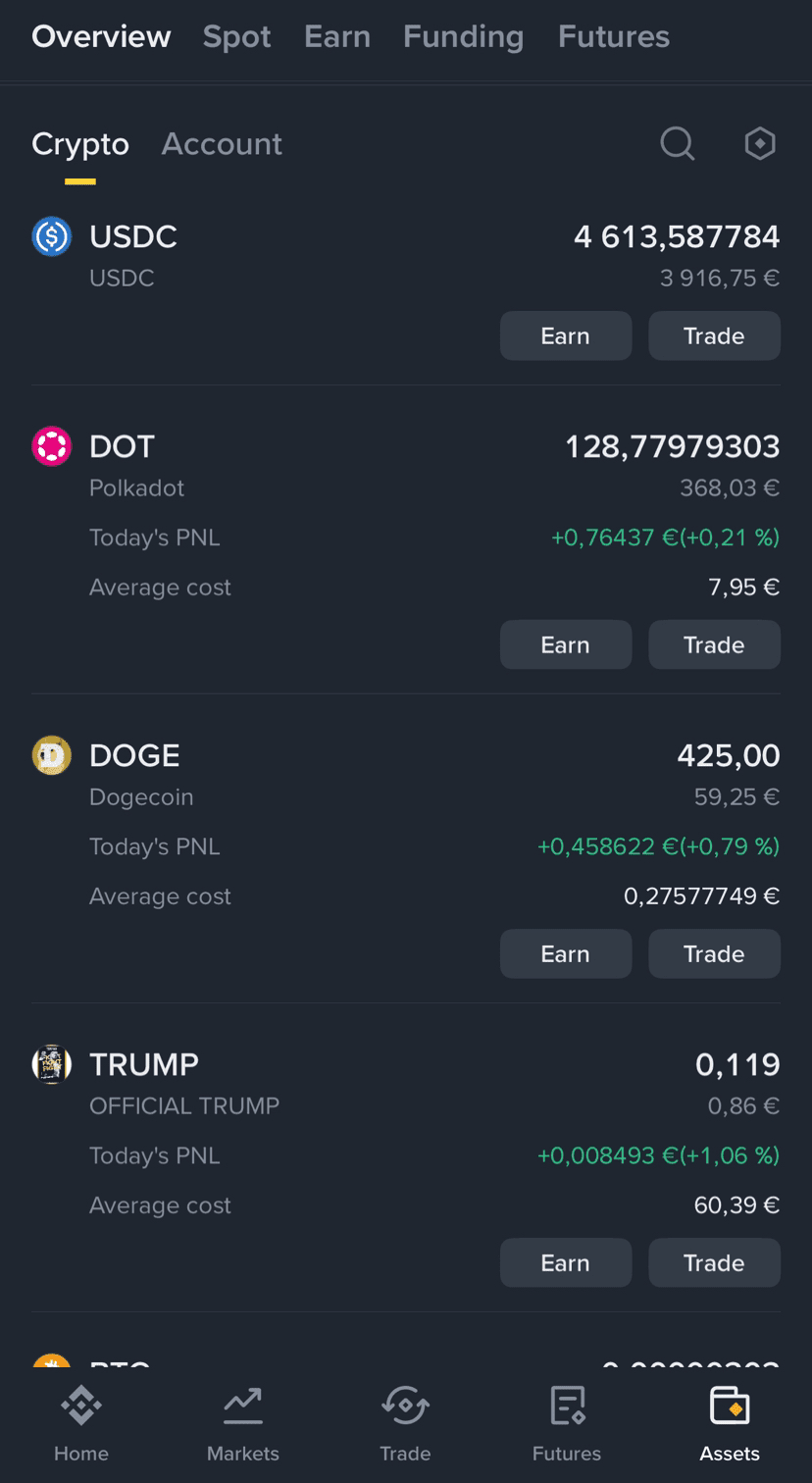This screenshot has height=1483, width=812.
Task: Open Futures in bottom navigation
Action: point(567,1422)
